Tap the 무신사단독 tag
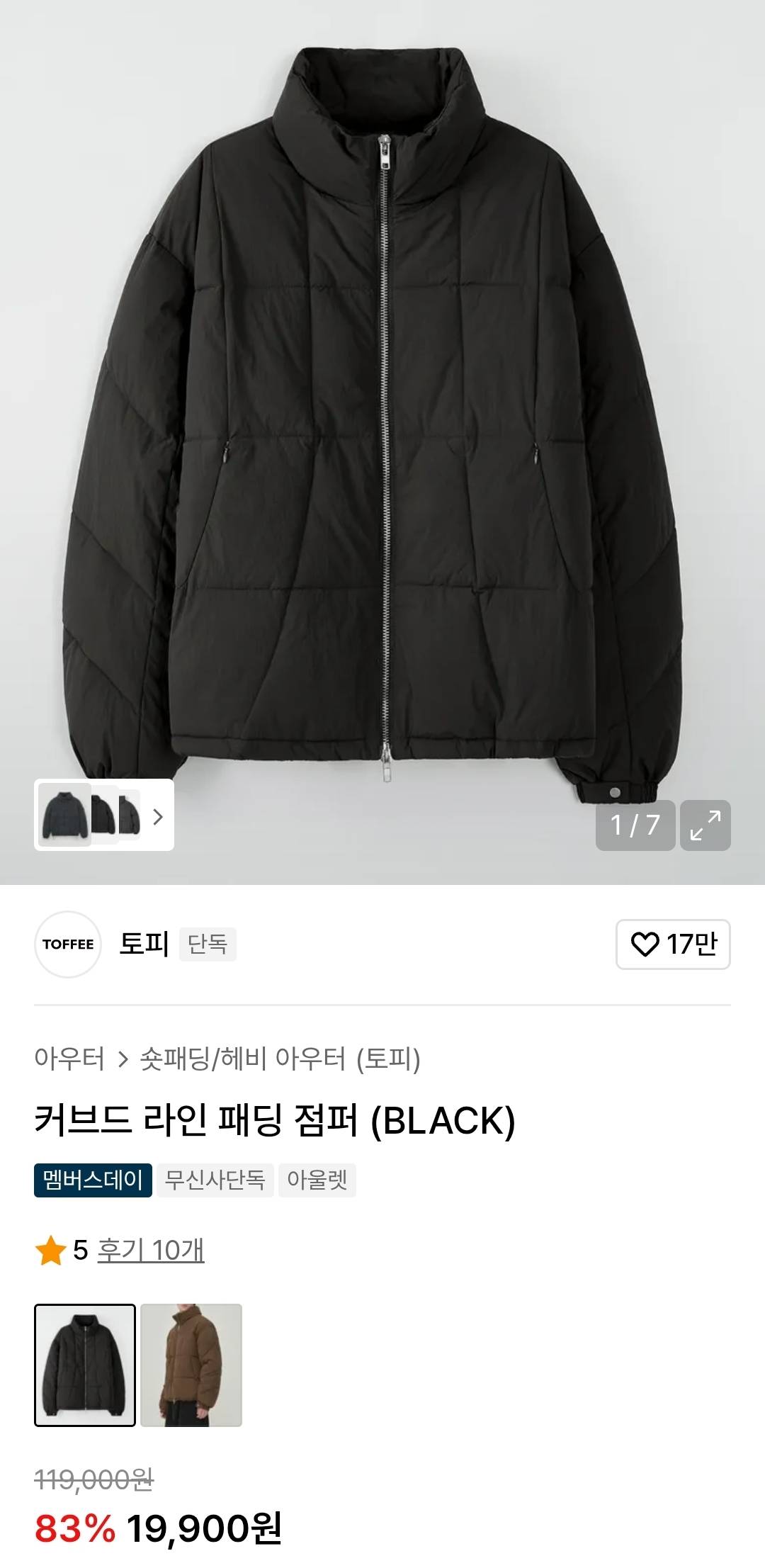This screenshot has width=765, height=1568. [x=215, y=1180]
